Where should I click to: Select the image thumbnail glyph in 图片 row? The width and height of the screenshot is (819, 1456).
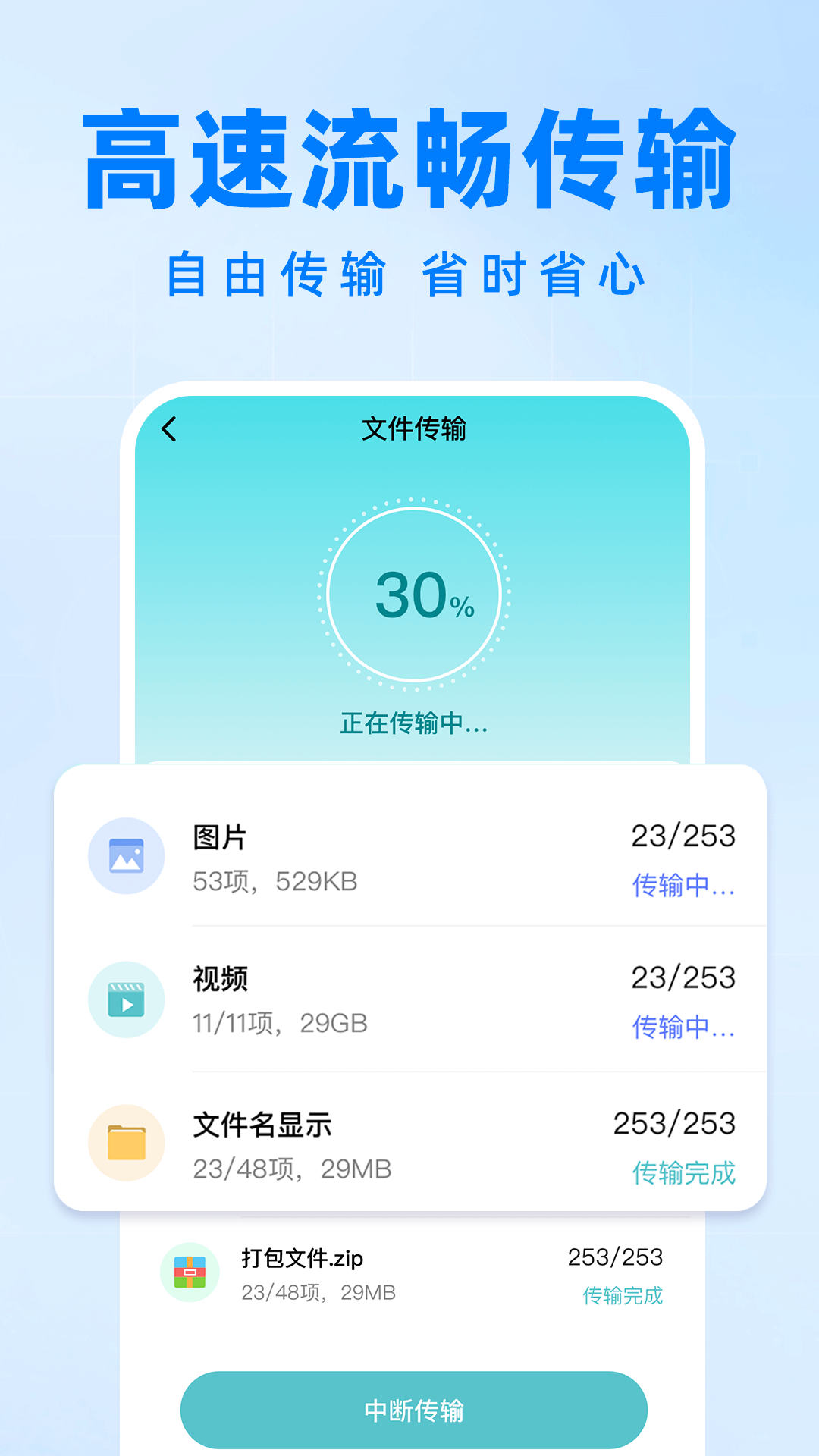(126, 855)
